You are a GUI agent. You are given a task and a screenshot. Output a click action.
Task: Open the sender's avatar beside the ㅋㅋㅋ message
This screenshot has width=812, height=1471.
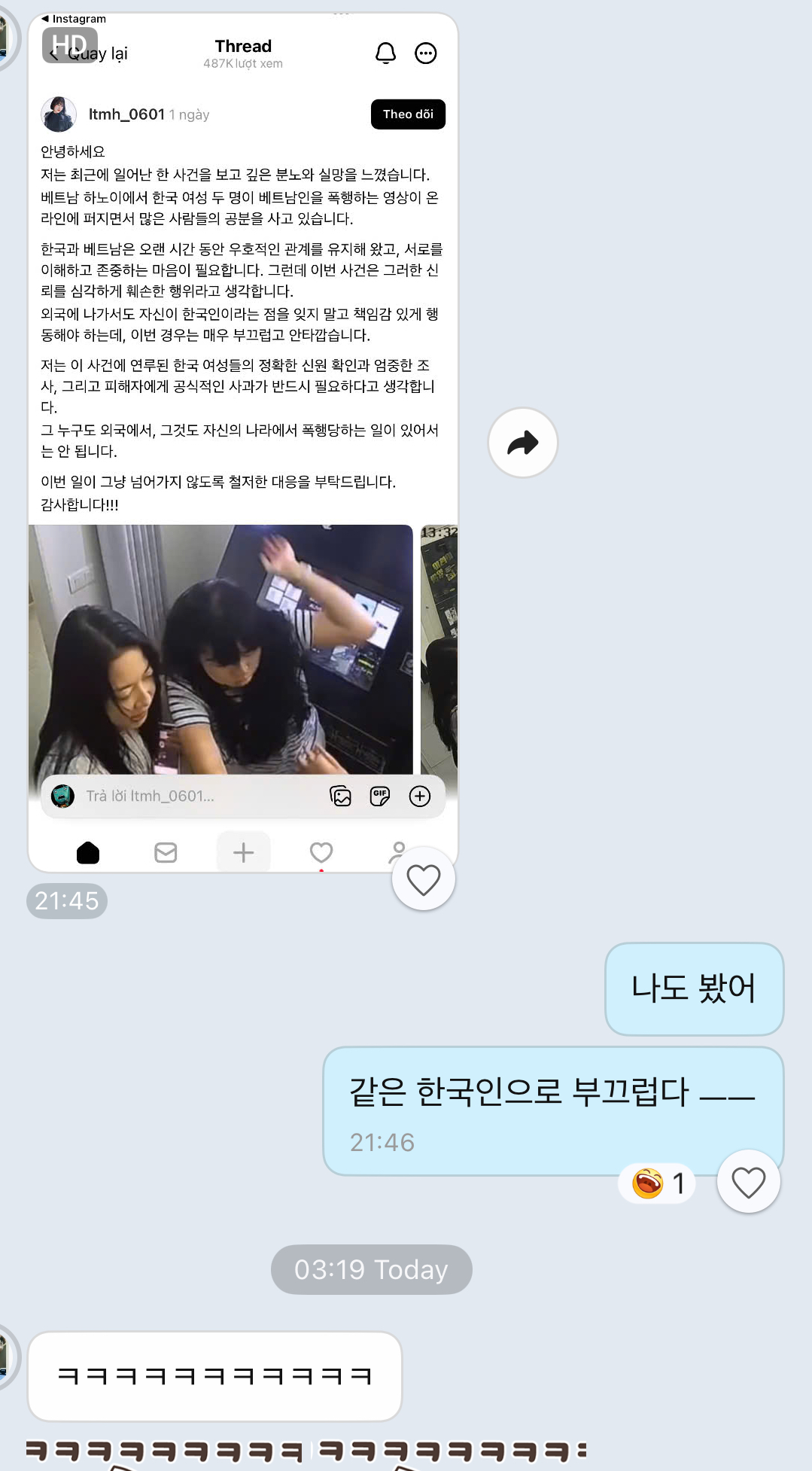tap(6, 1357)
